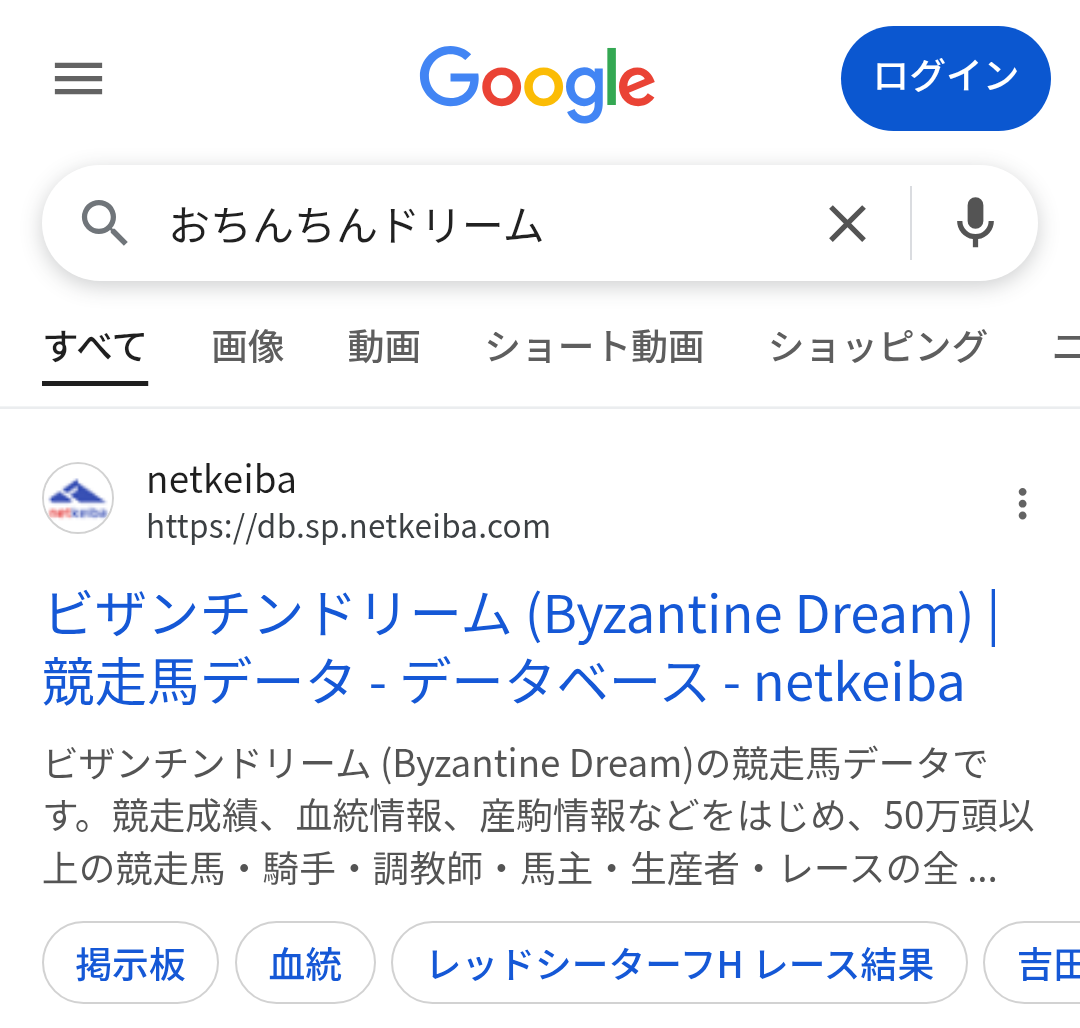This screenshot has width=1080, height=1028.
Task: Clear the search query
Action: coord(847,224)
